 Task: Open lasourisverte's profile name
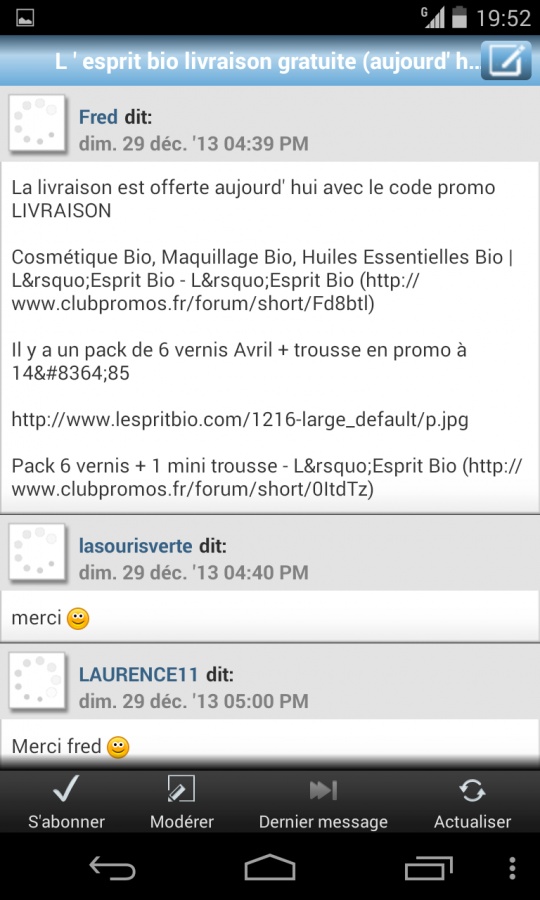click(x=135, y=546)
